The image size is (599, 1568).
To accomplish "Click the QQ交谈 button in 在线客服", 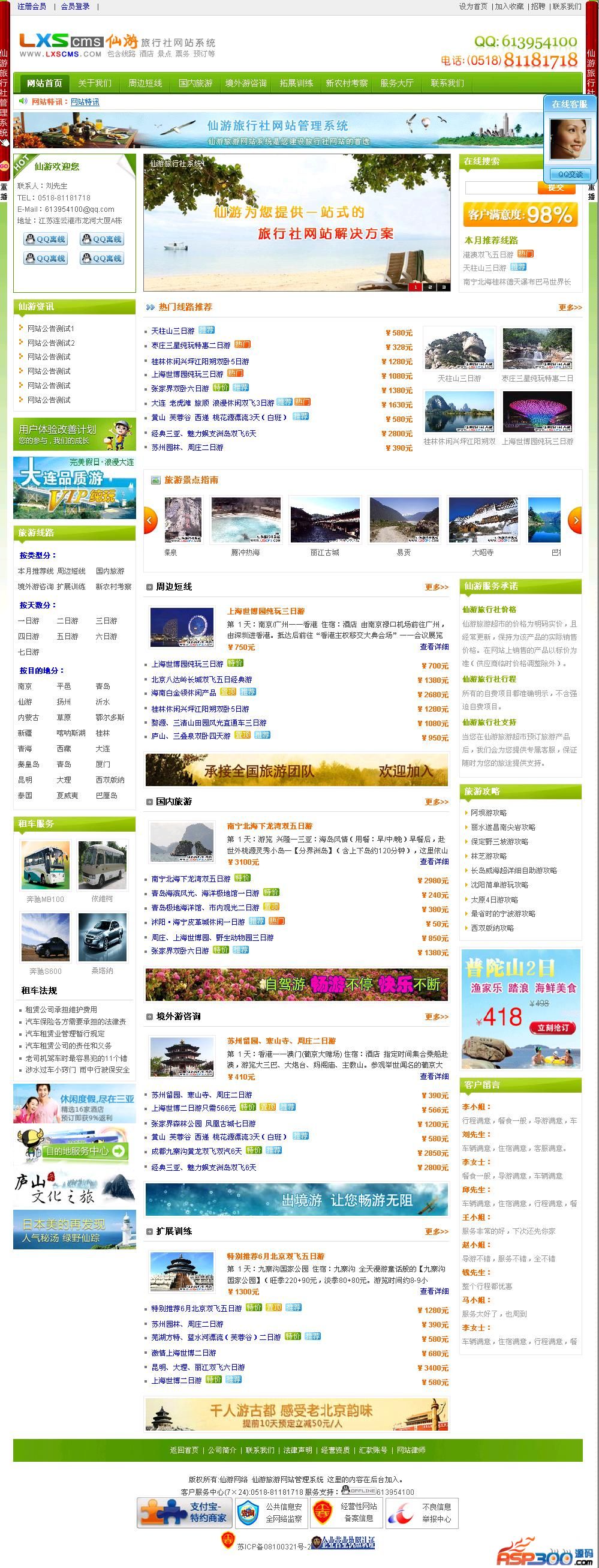I will click(570, 174).
